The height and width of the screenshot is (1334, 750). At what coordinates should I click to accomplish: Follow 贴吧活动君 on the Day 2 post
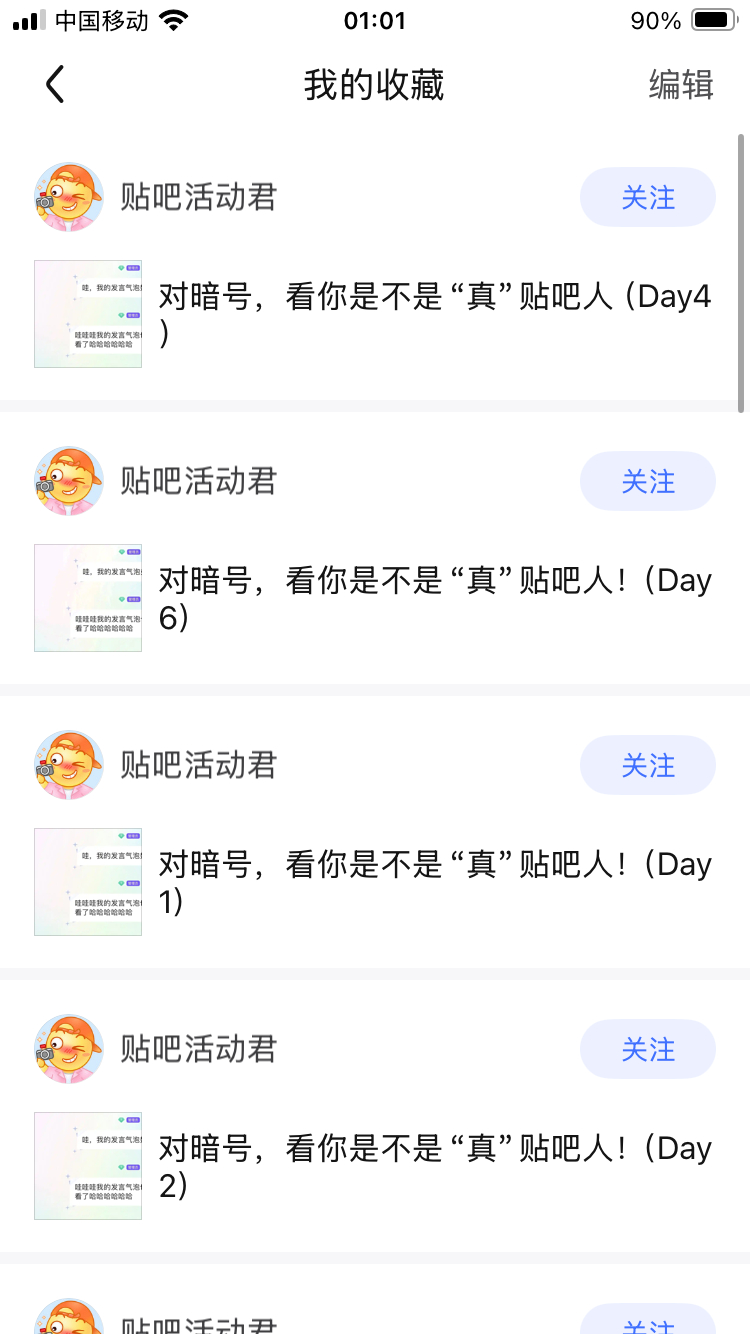pos(647,1049)
